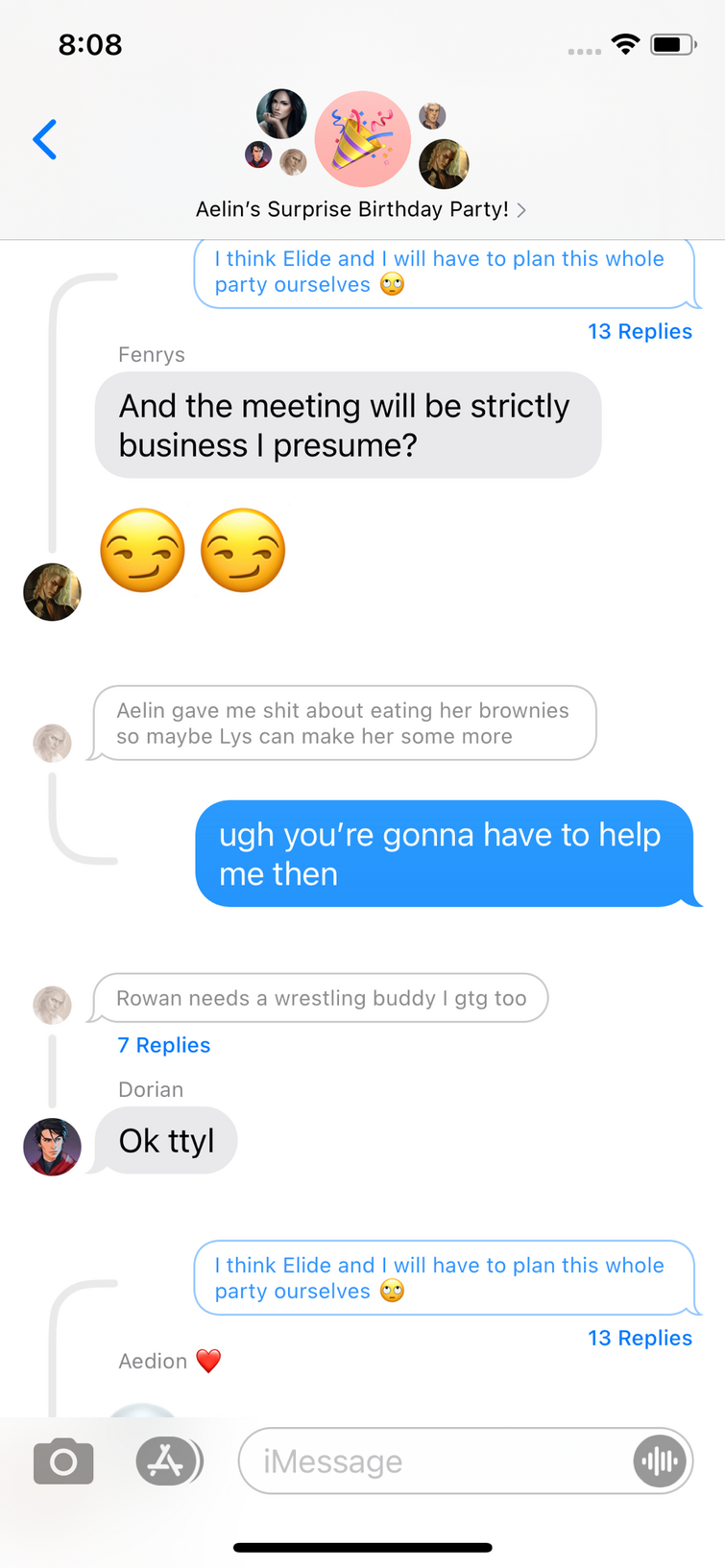View the 13 Replies thread below Fenrys
The image size is (725, 1568).
click(640, 331)
